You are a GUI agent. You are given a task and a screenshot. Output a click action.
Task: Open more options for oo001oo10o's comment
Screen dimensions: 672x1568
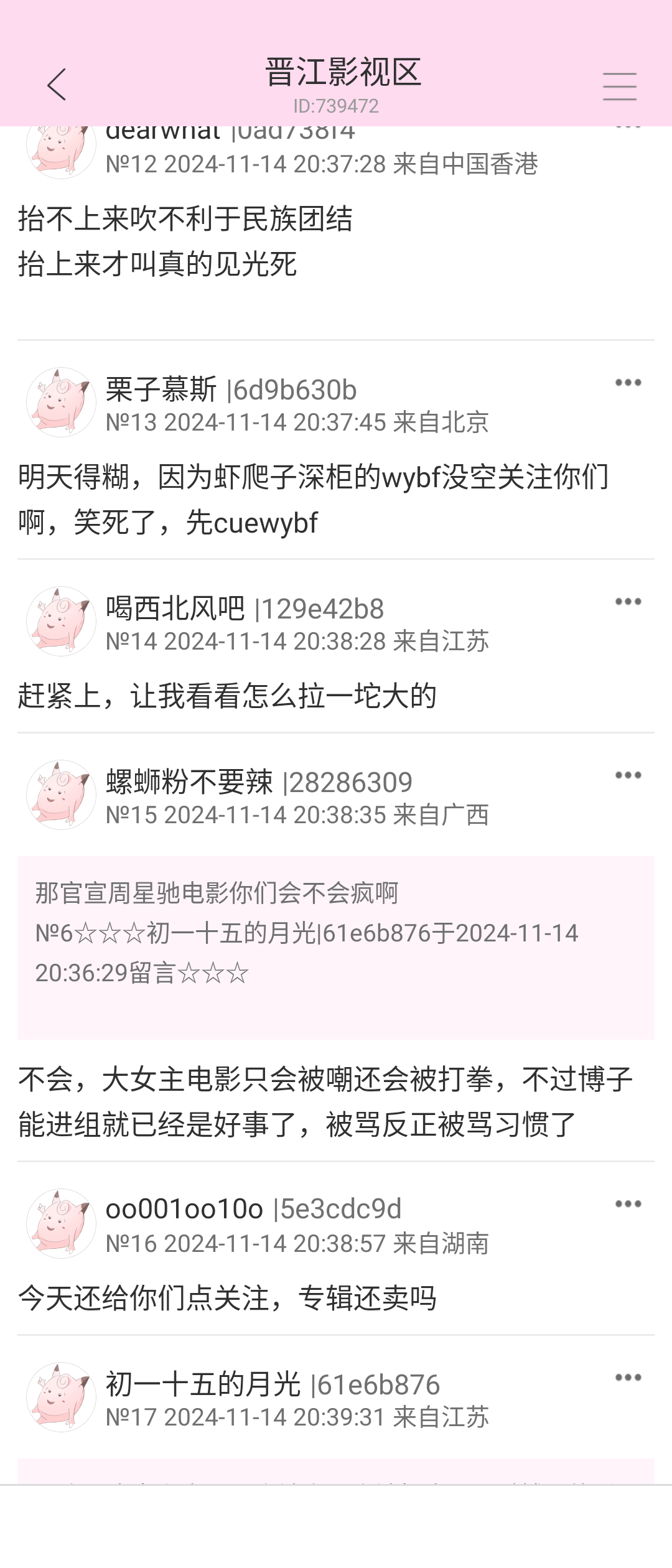[628, 1204]
